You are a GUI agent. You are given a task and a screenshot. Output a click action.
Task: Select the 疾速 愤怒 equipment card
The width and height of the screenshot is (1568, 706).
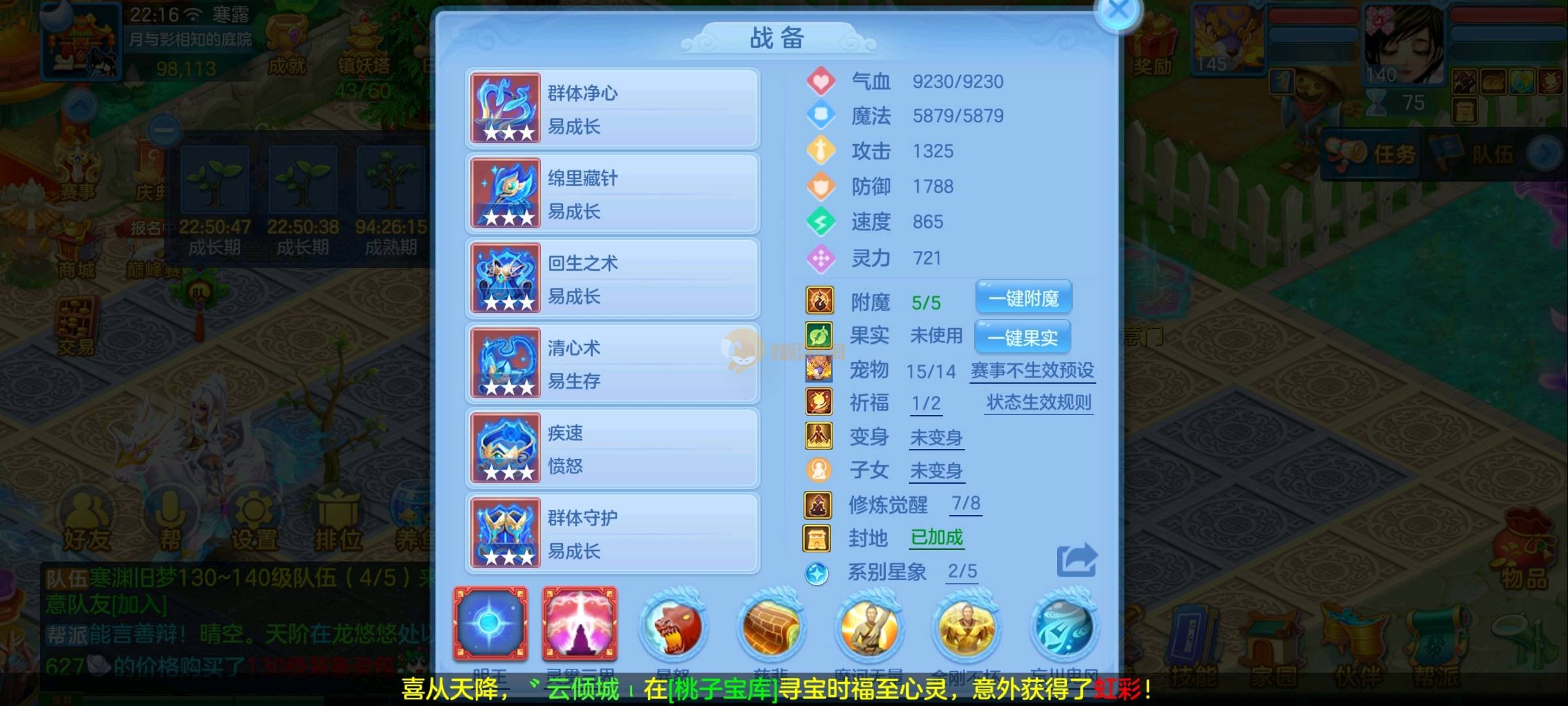click(x=612, y=448)
